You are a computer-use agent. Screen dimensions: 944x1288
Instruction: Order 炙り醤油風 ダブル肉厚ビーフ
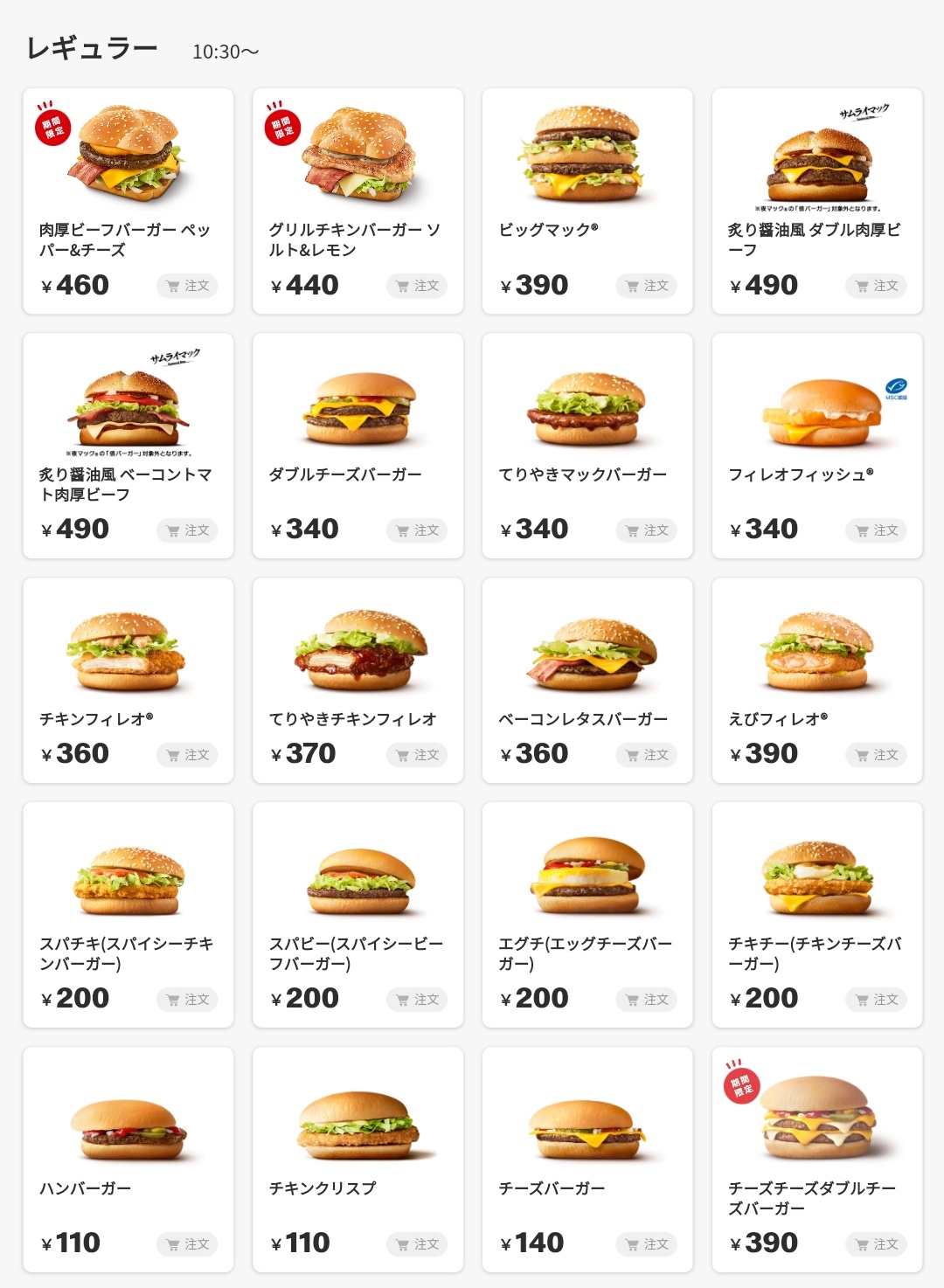(876, 286)
